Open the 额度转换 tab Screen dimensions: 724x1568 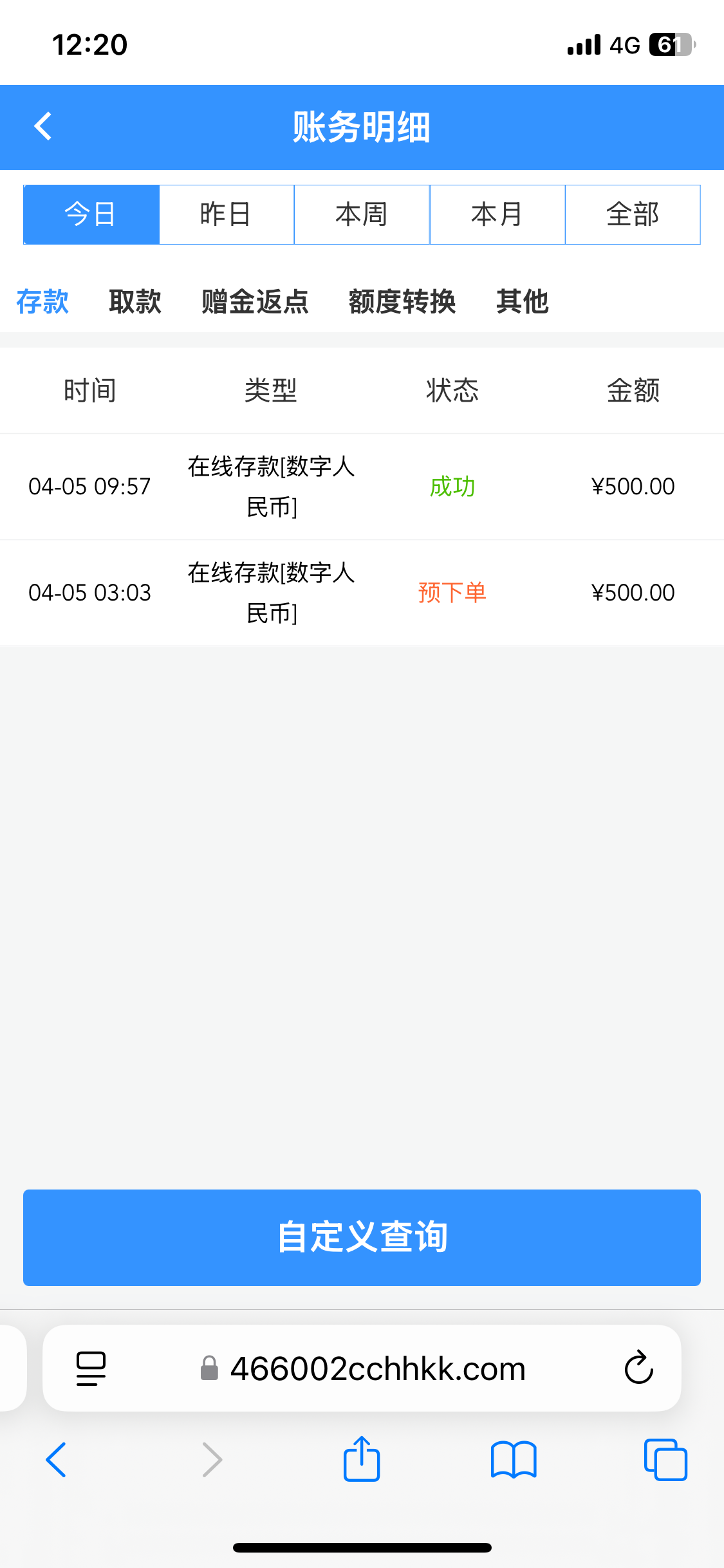(402, 301)
